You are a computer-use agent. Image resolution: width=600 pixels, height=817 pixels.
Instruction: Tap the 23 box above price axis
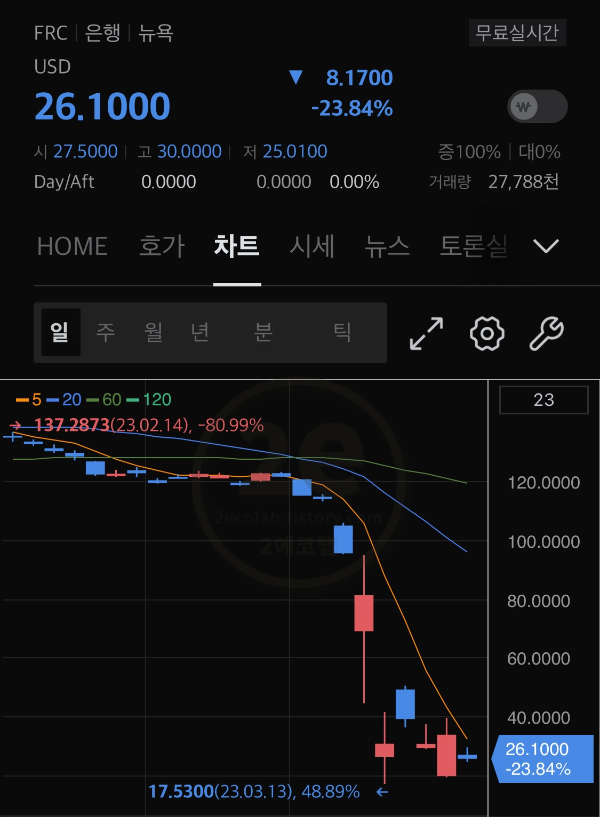[544, 400]
